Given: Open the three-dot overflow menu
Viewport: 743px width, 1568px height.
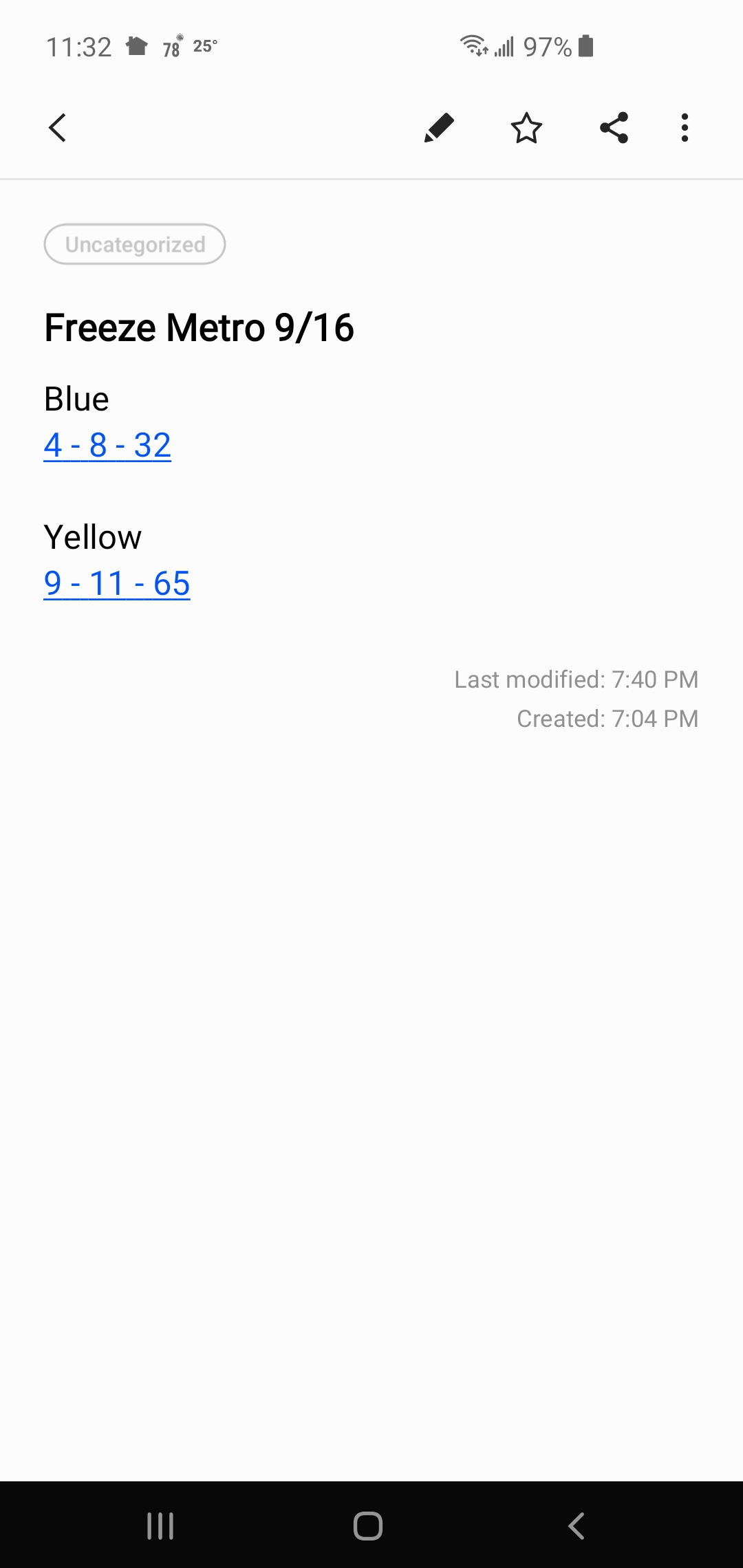Looking at the screenshot, I should click(x=685, y=128).
